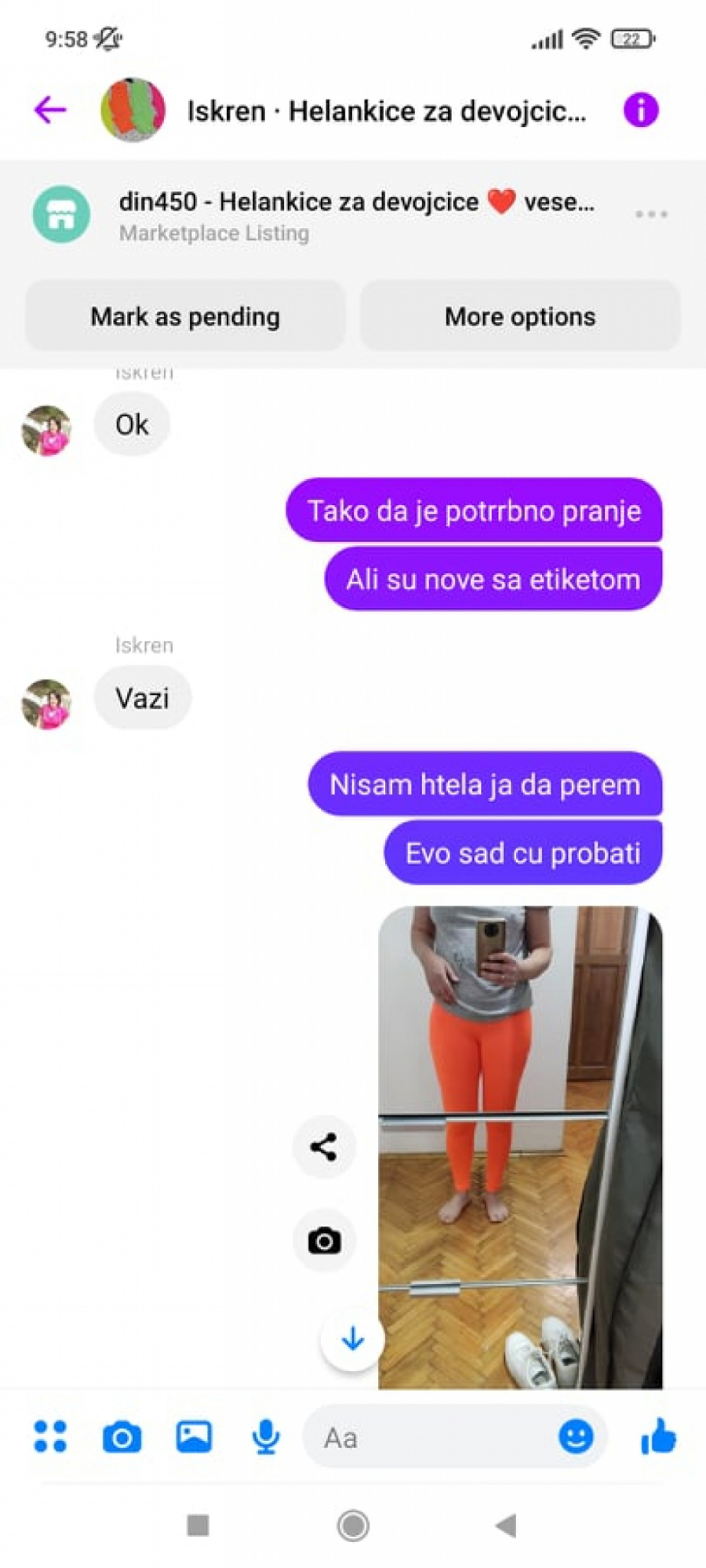
Task: Select the camera icon in message bar
Action: (122, 1437)
